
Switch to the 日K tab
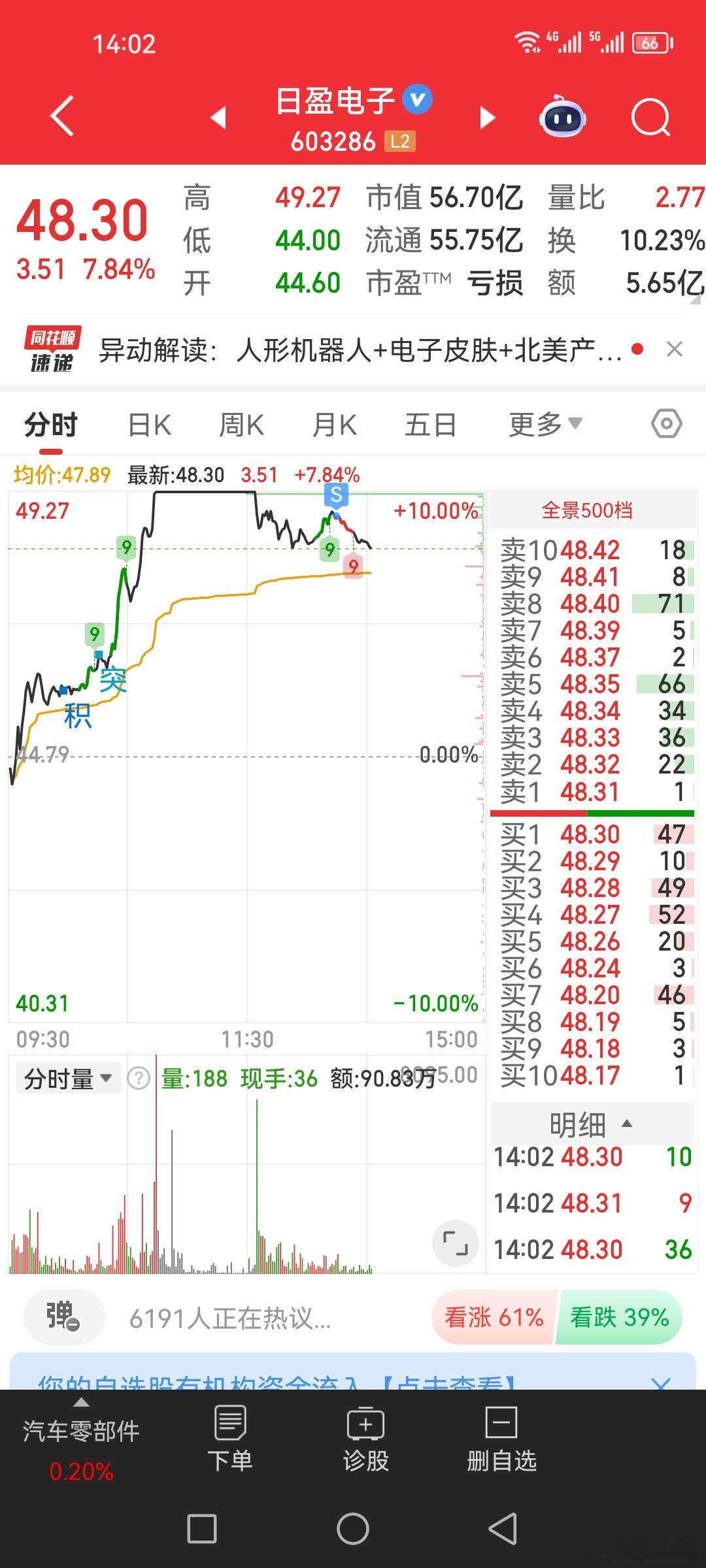(149, 424)
